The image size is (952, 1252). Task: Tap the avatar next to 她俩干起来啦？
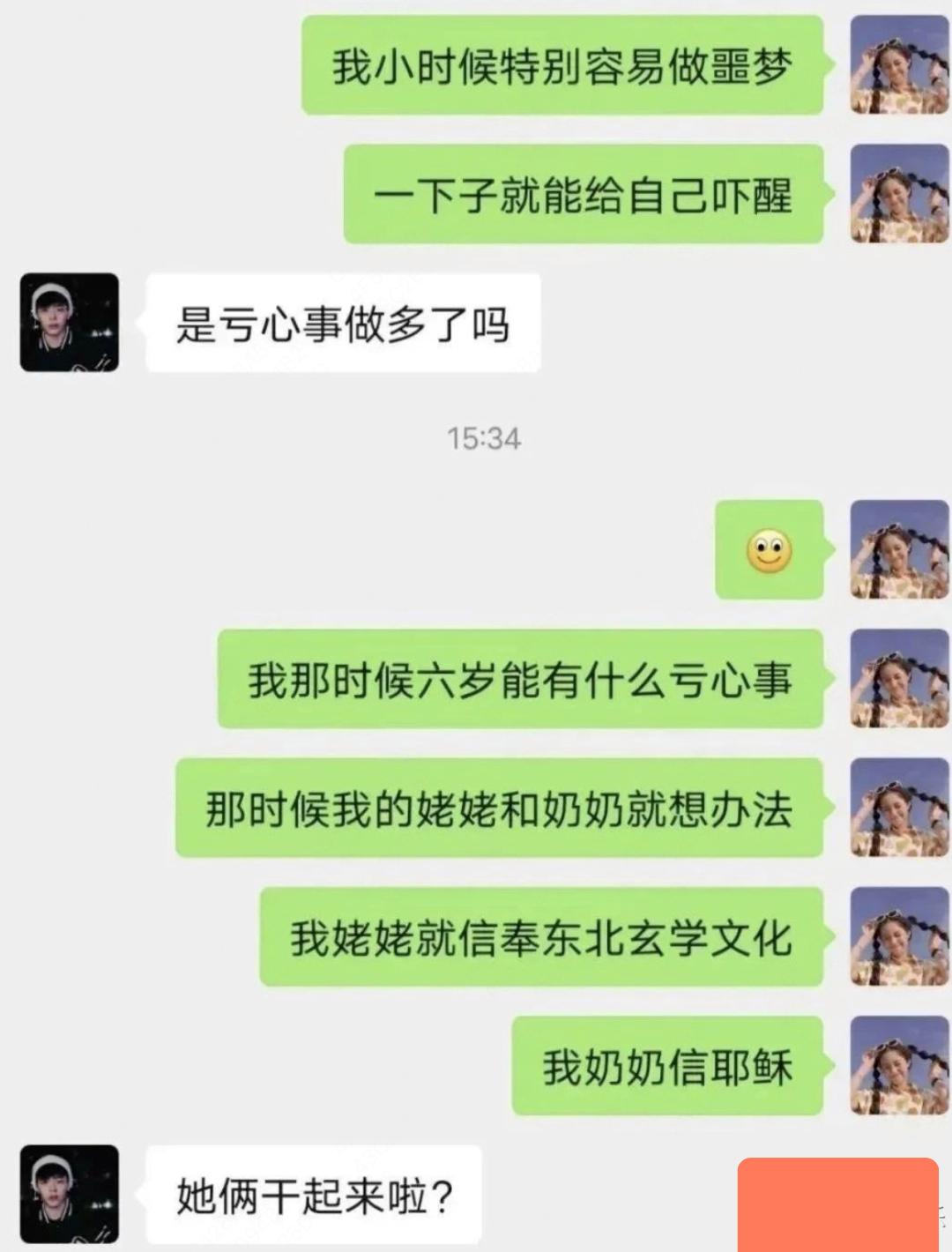click(x=70, y=1194)
